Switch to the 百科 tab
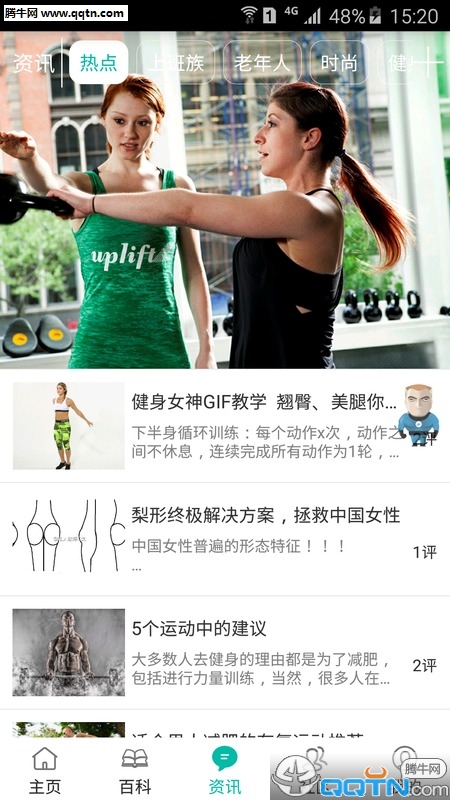This screenshot has height=800, width=450. (135, 770)
